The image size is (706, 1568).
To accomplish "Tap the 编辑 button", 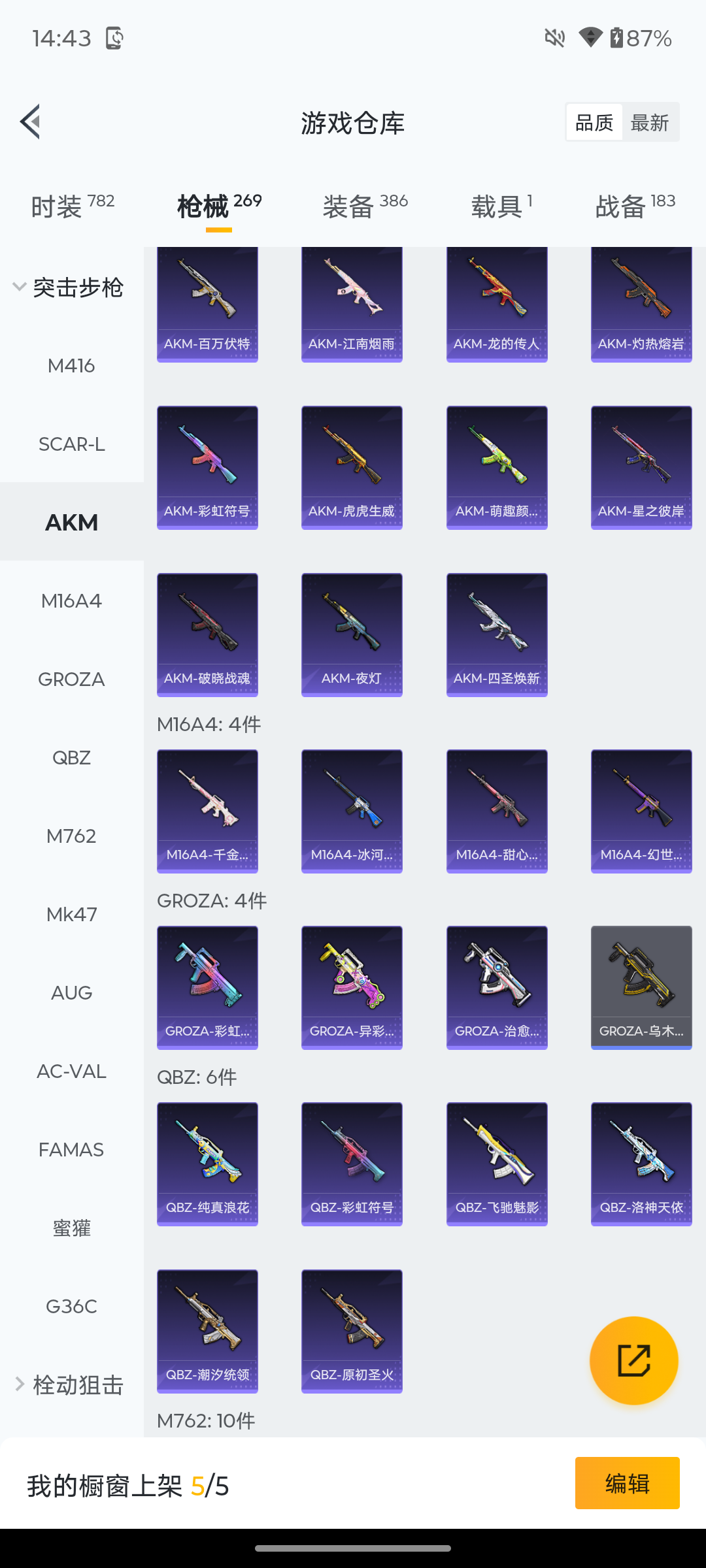I will 627,1483.
